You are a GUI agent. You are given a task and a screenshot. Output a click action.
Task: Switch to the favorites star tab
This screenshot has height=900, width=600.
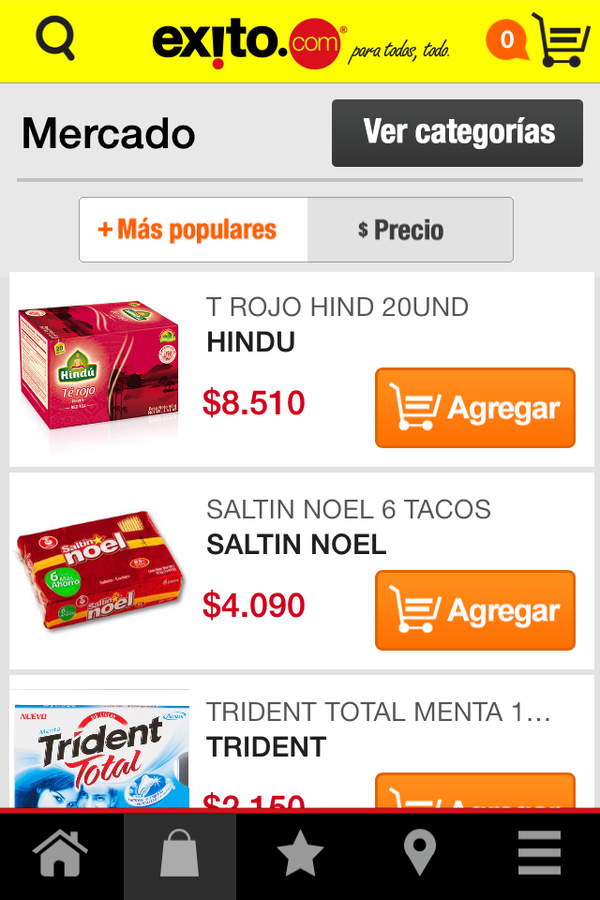point(300,856)
